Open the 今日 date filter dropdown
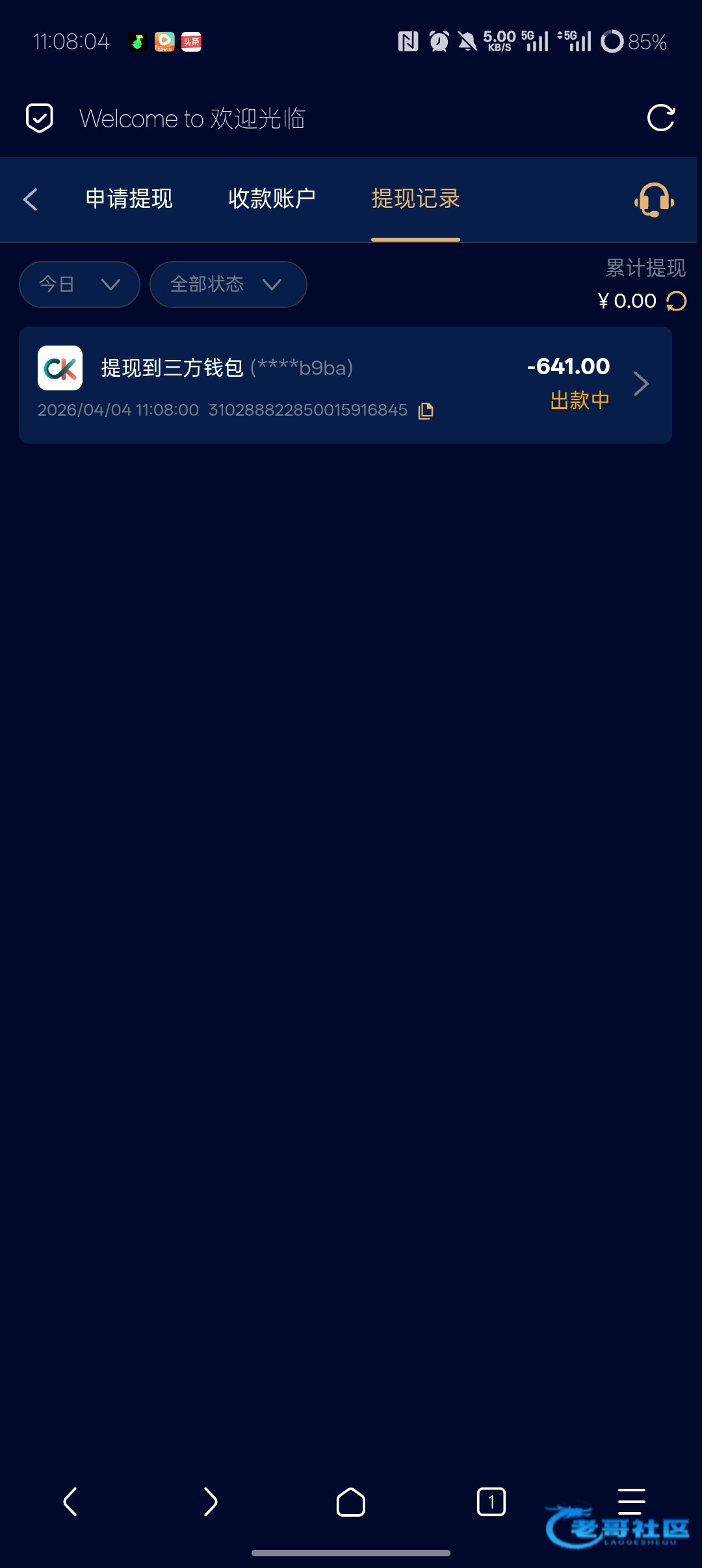 tap(79, 285)
